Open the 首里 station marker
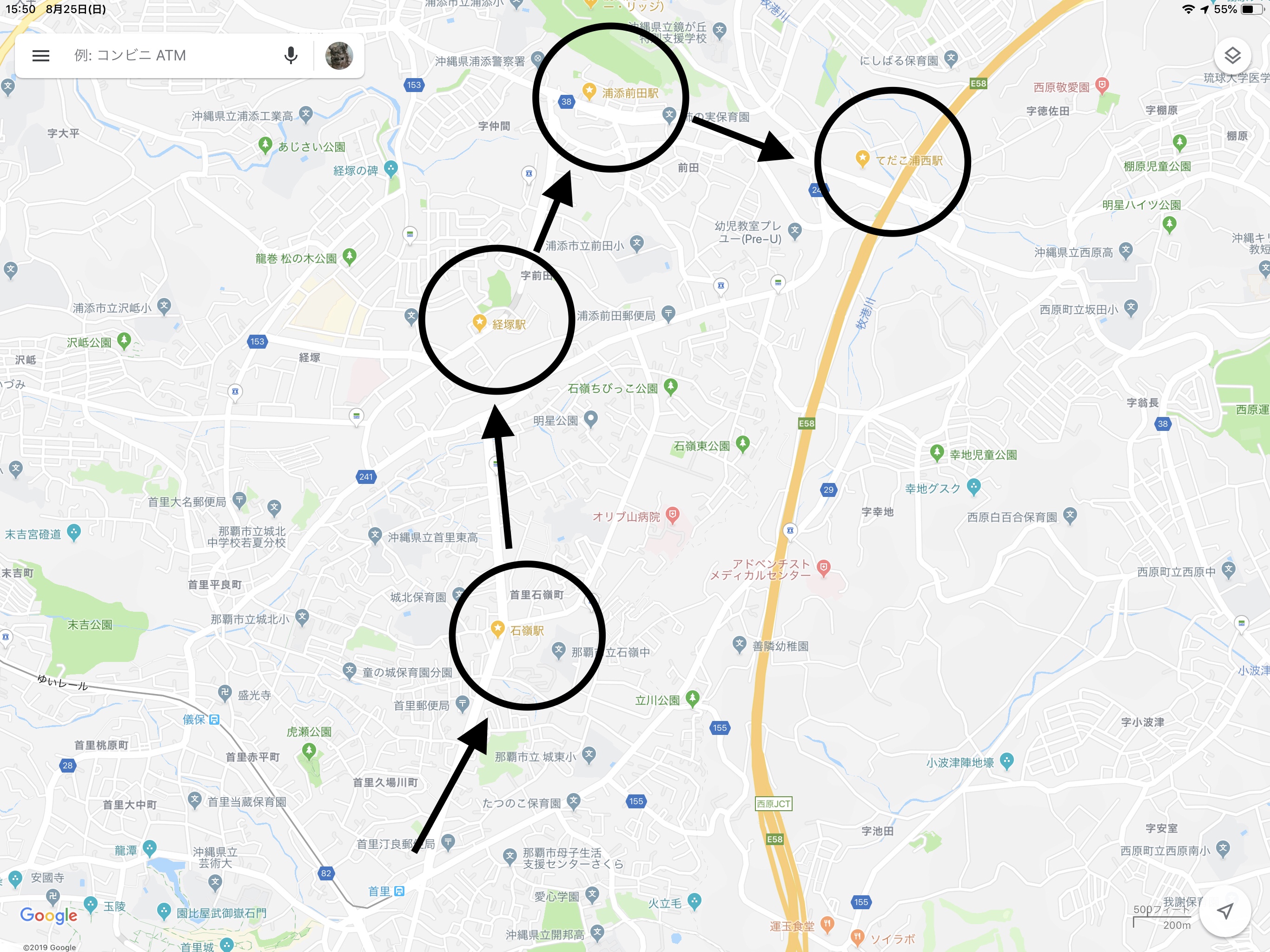The image size is (1270, 952). pyautogui.click(x=399, y=891)
